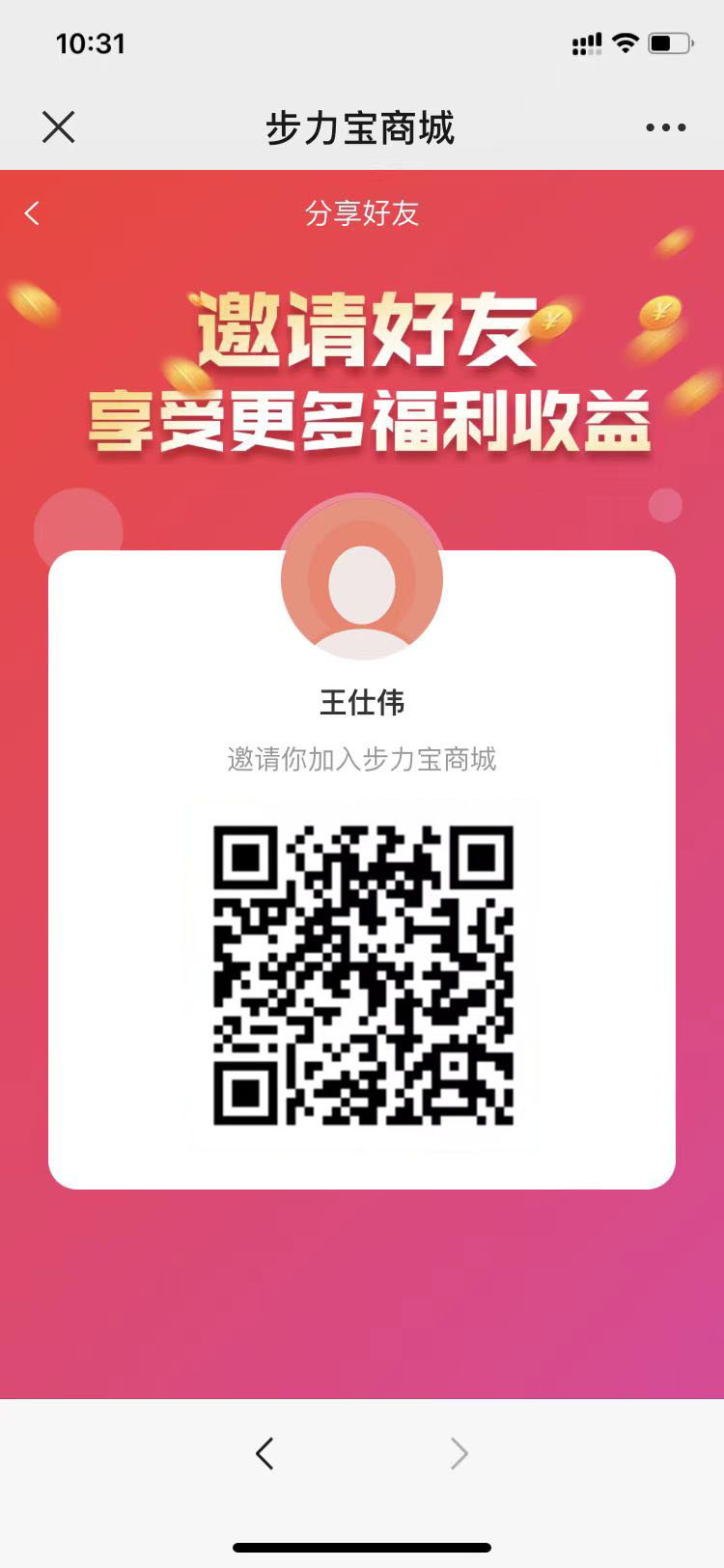Open the three-dot overflow menu
Image resolution: width=724 pixels, height=1568 pixels.
(x=665, y=127)
